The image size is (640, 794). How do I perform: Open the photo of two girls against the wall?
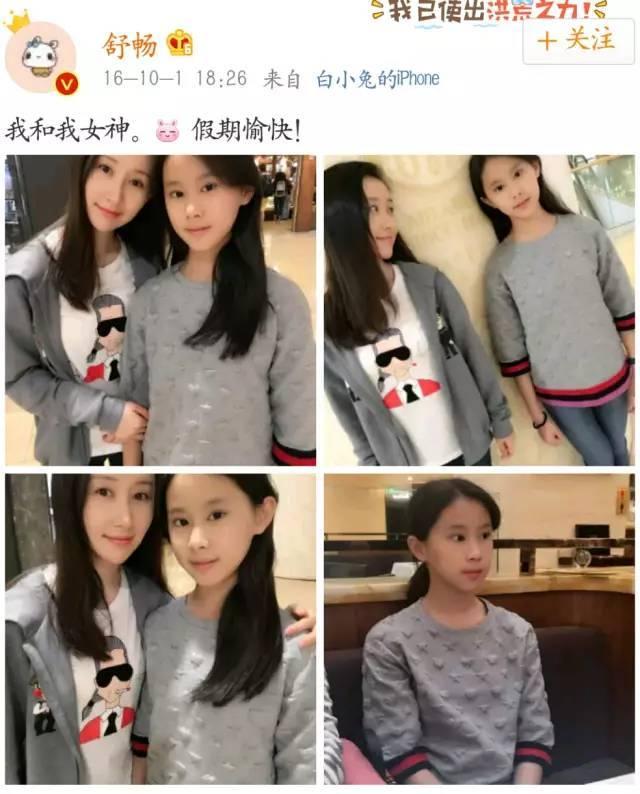pyautogui.click(x=479, y=310)
